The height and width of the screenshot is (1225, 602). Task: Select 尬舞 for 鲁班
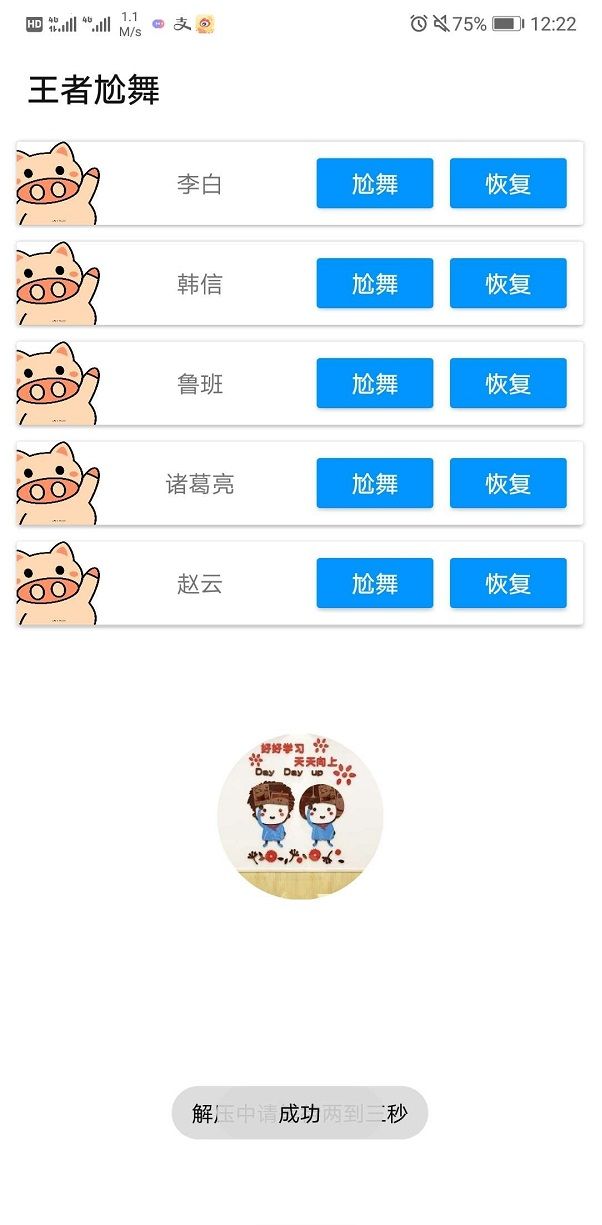(x=374, y=384)
